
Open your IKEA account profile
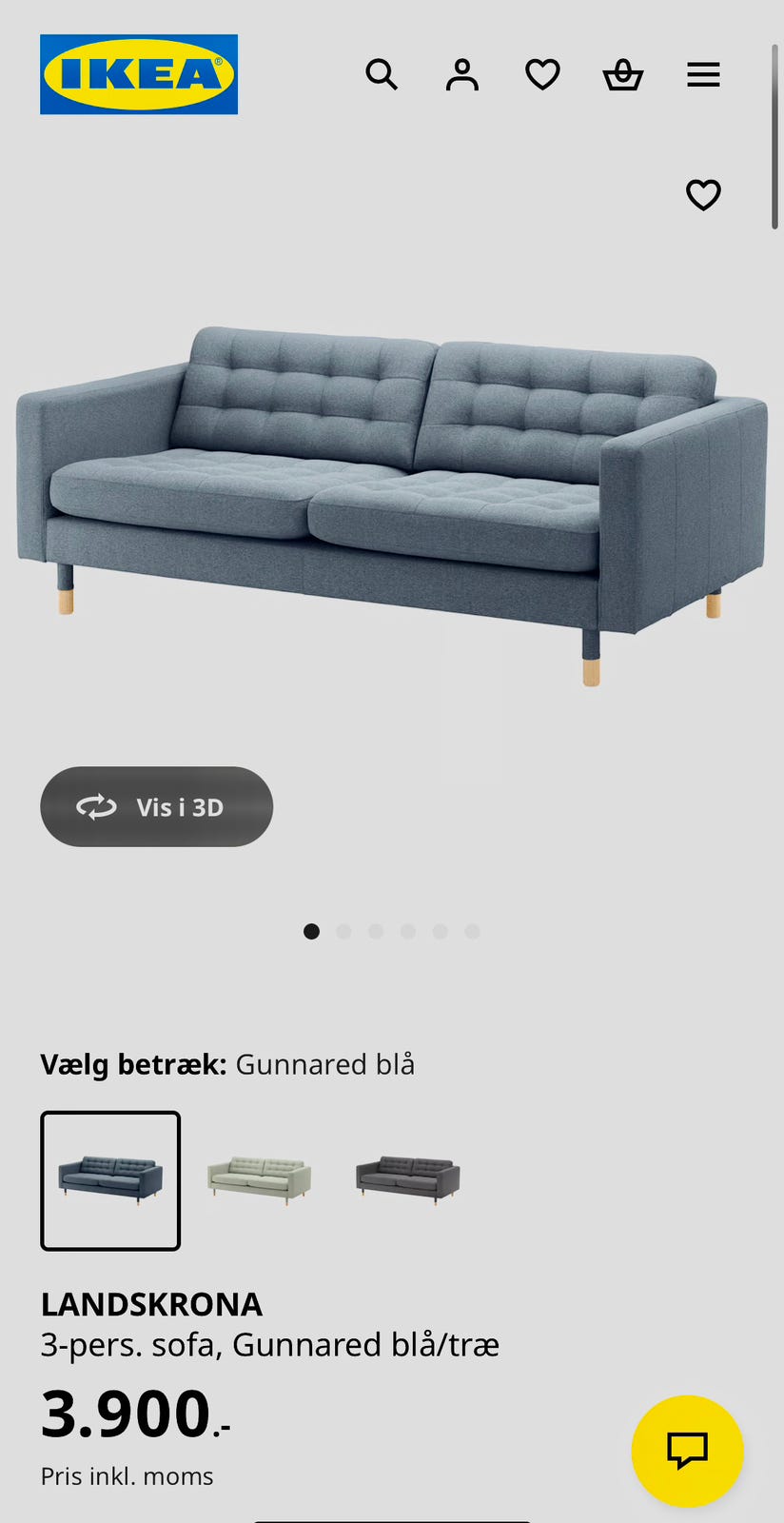click(461, 74)
